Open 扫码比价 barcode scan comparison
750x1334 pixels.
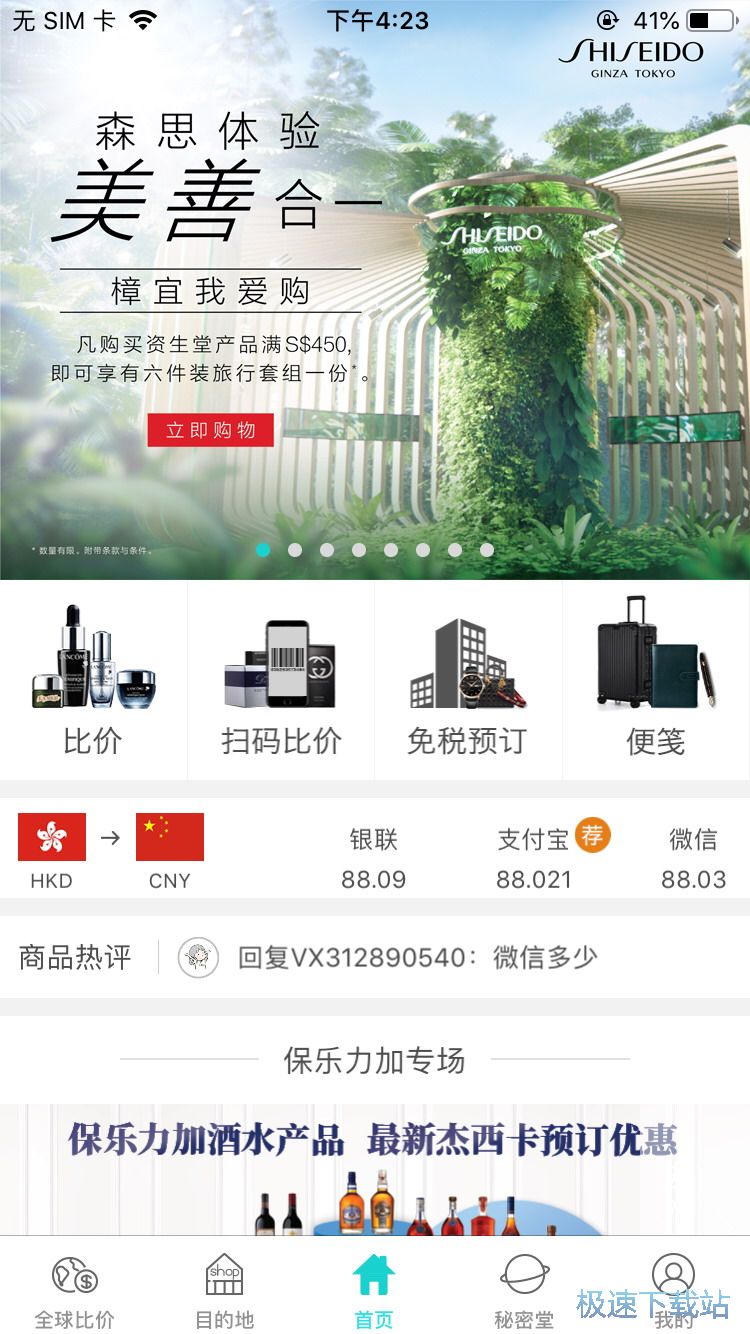281,680
